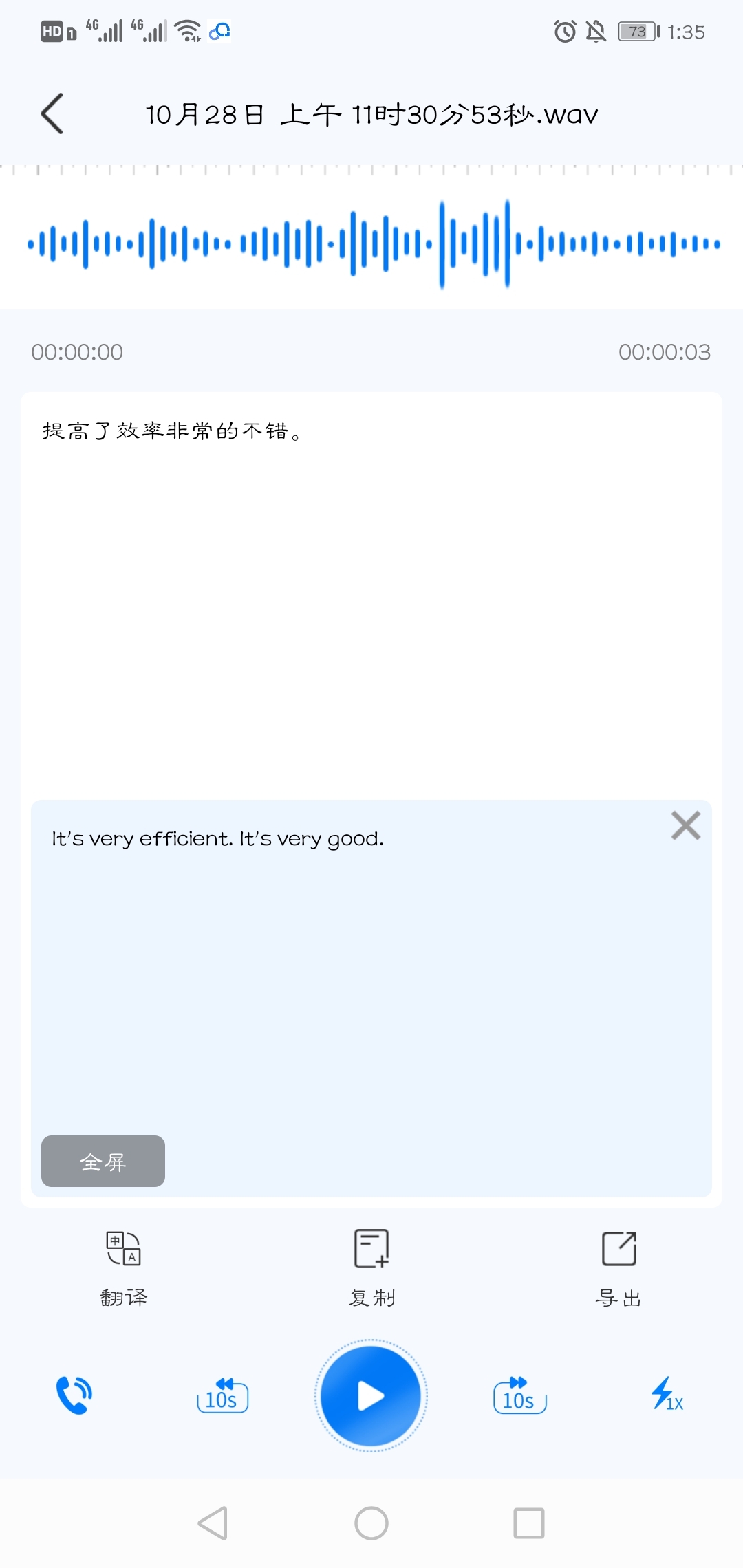743x1568 pixels.
Task: Switch to earpiece playback mode
Action: [x=74, y=1395]
